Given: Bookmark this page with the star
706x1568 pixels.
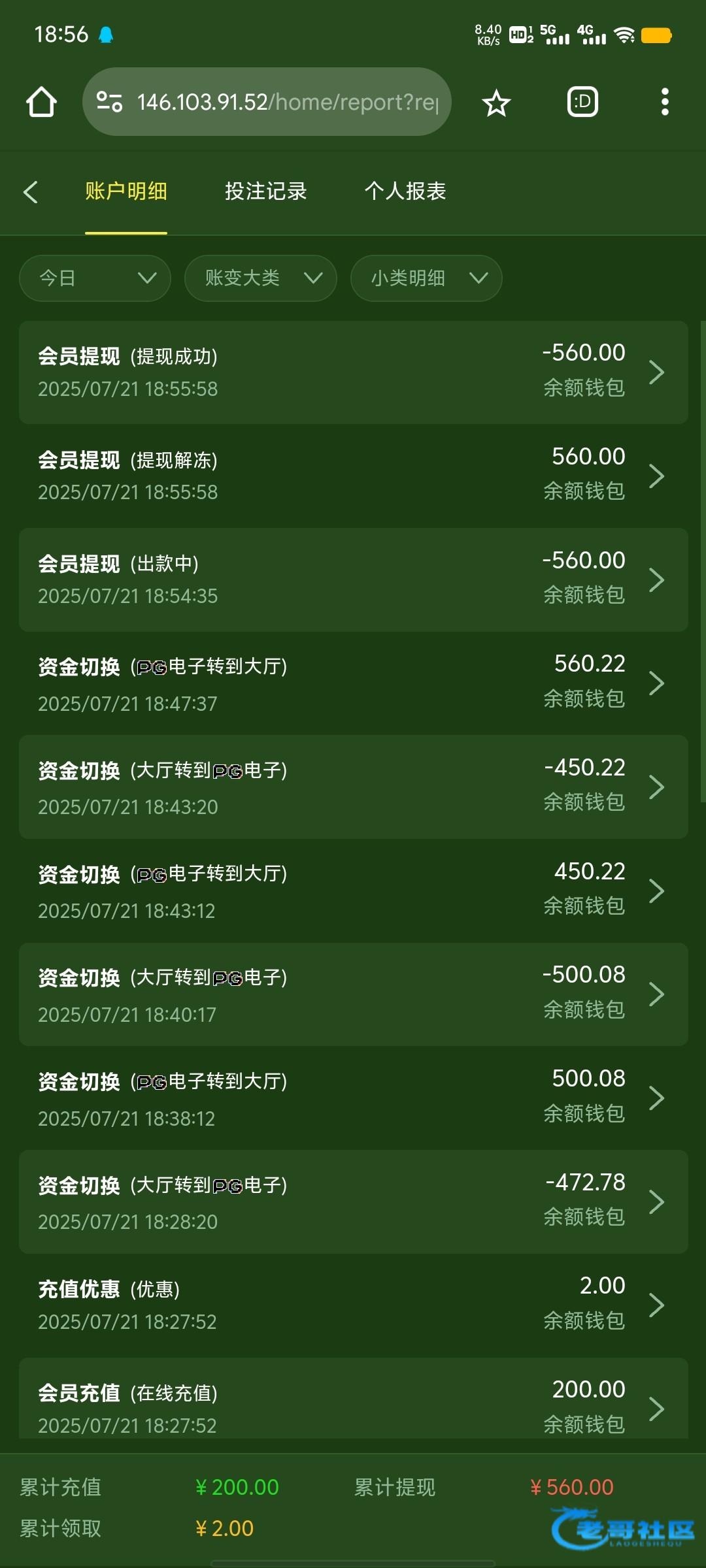Looking at the screenshot, I should click(x=496, y=103).
